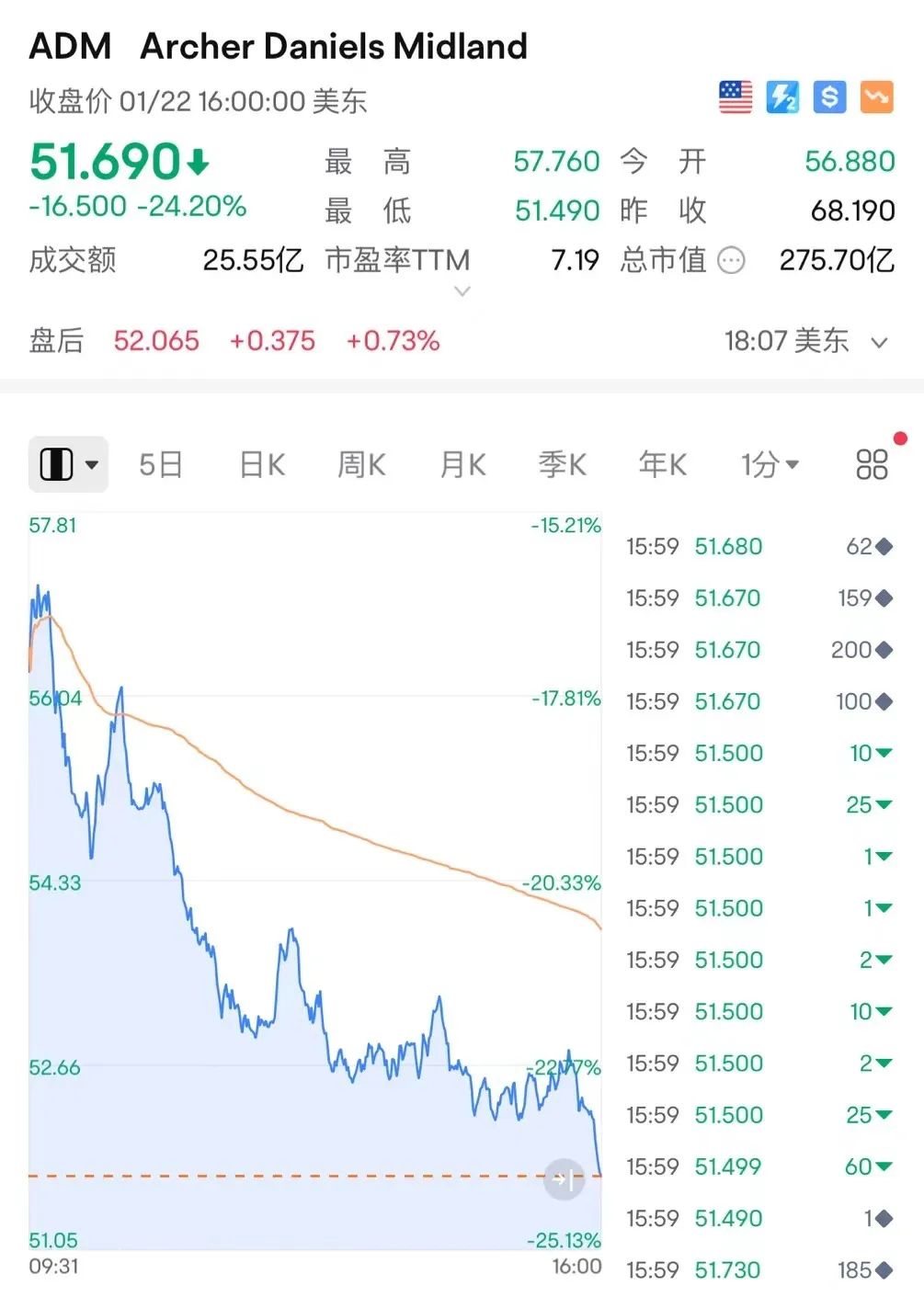
Task: Switch to 季K quarterly chart
Action: pos(563,465)
